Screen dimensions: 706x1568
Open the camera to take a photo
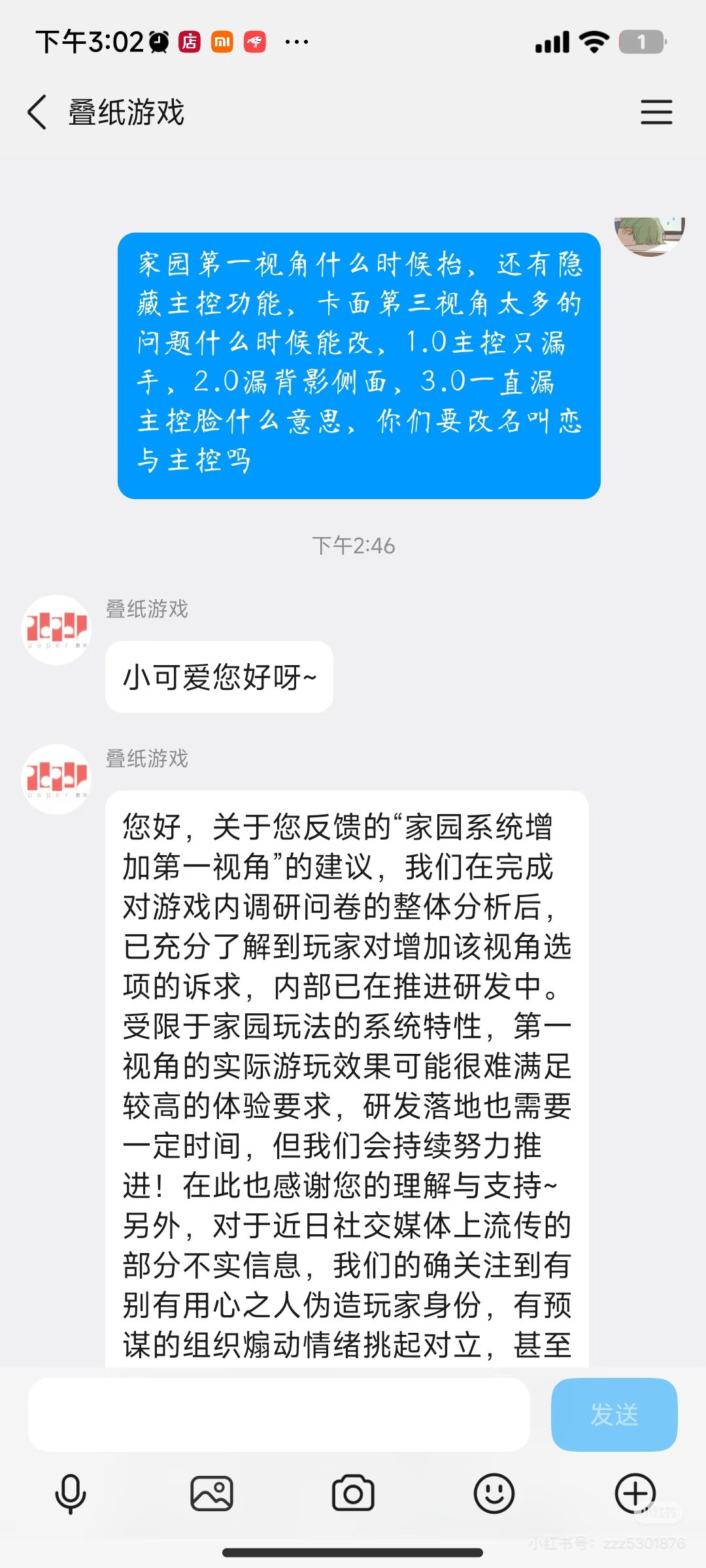pos(353,1494)
